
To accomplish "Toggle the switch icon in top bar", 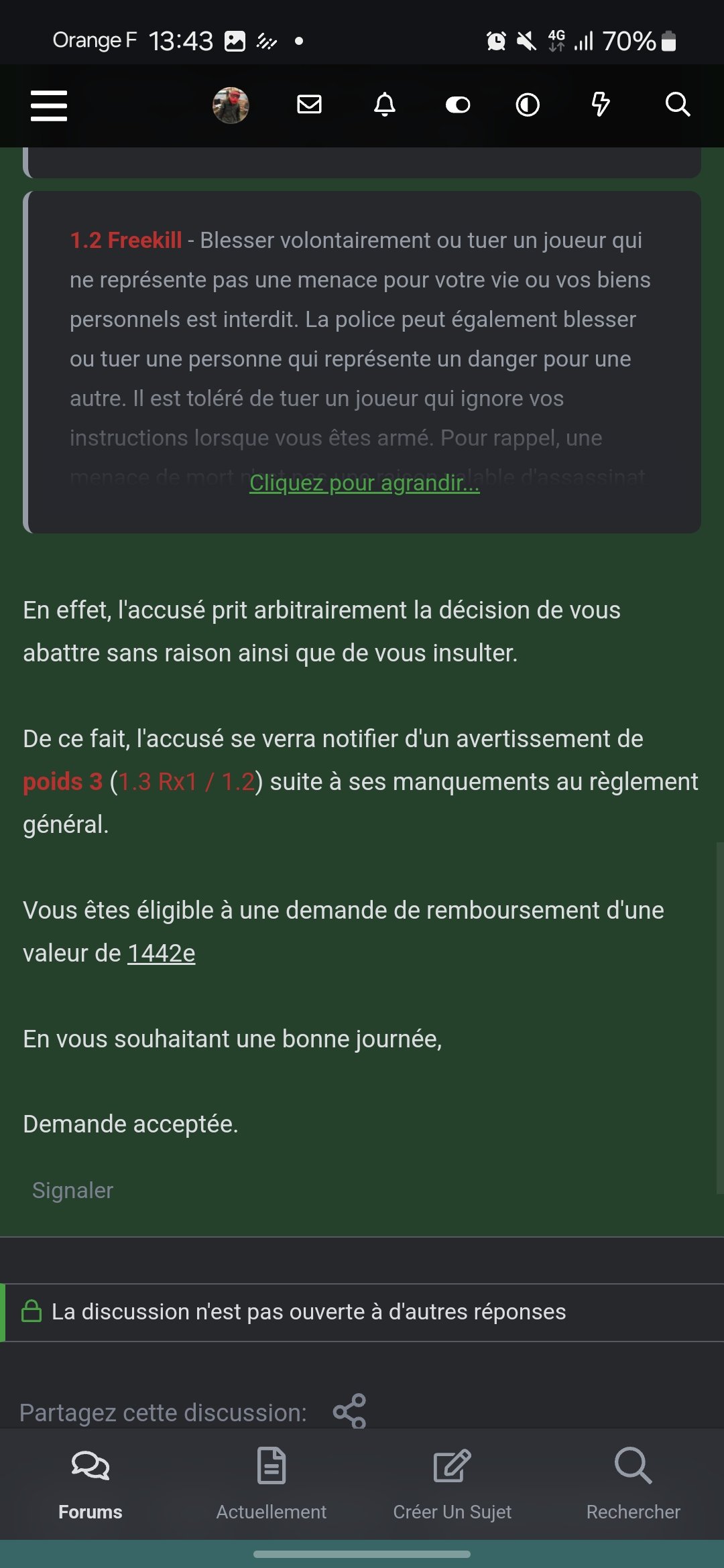I will [458, 105].
